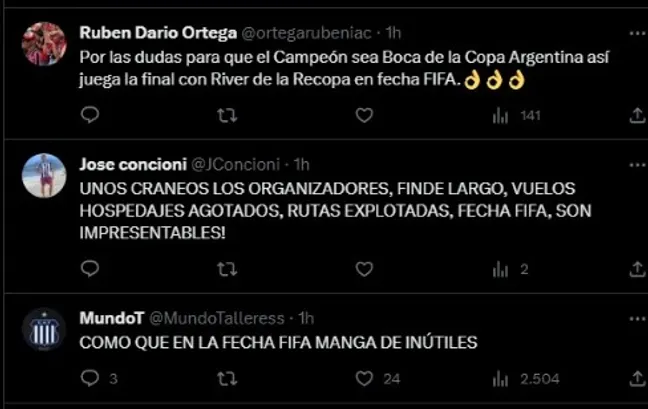The image size is (648, 409).
Task: Open Jose concioni's profile avatar
Action: tap(44, 176)
